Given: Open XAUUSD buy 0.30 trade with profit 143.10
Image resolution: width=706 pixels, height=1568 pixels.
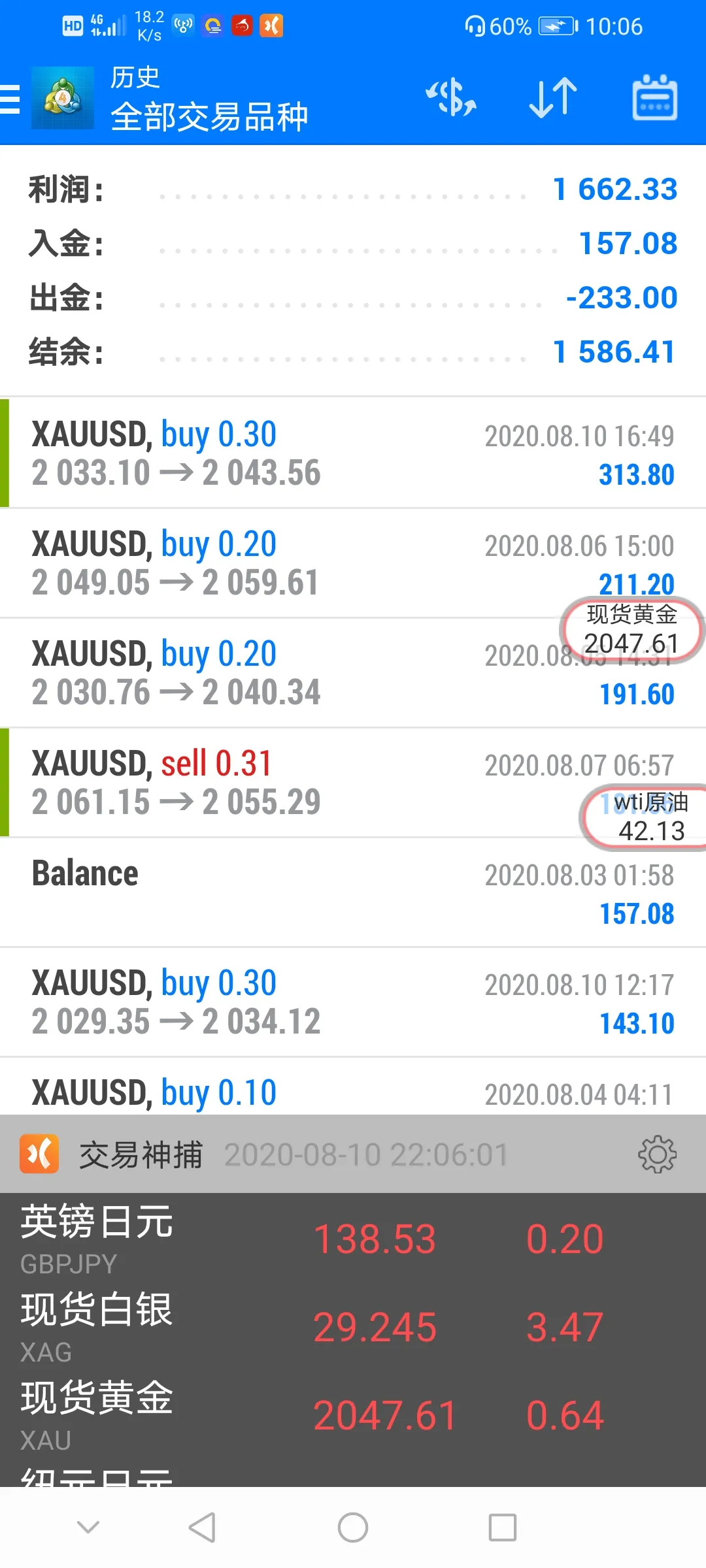Looking at the screenshot, I should coord(353,1002).
